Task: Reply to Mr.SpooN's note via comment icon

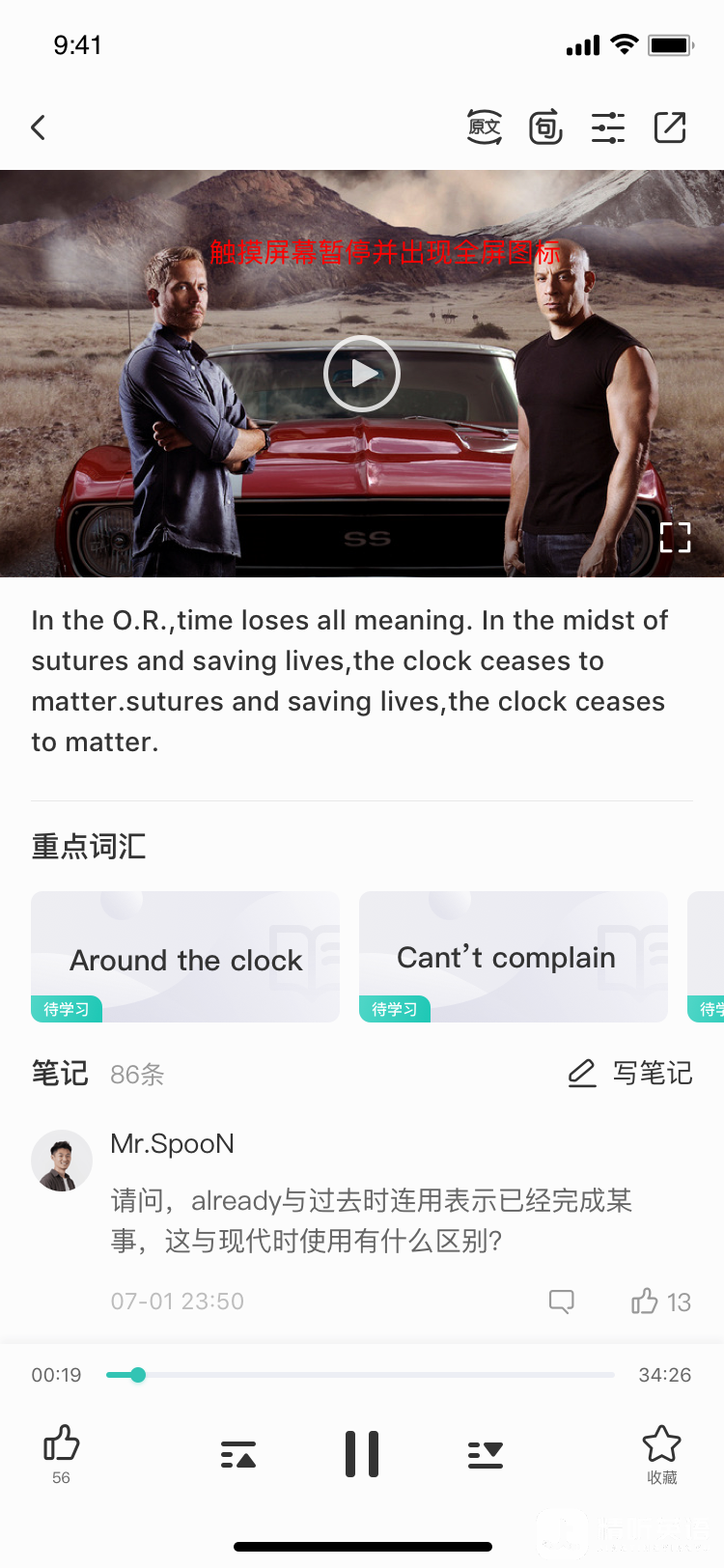Action: point(561,1302)
